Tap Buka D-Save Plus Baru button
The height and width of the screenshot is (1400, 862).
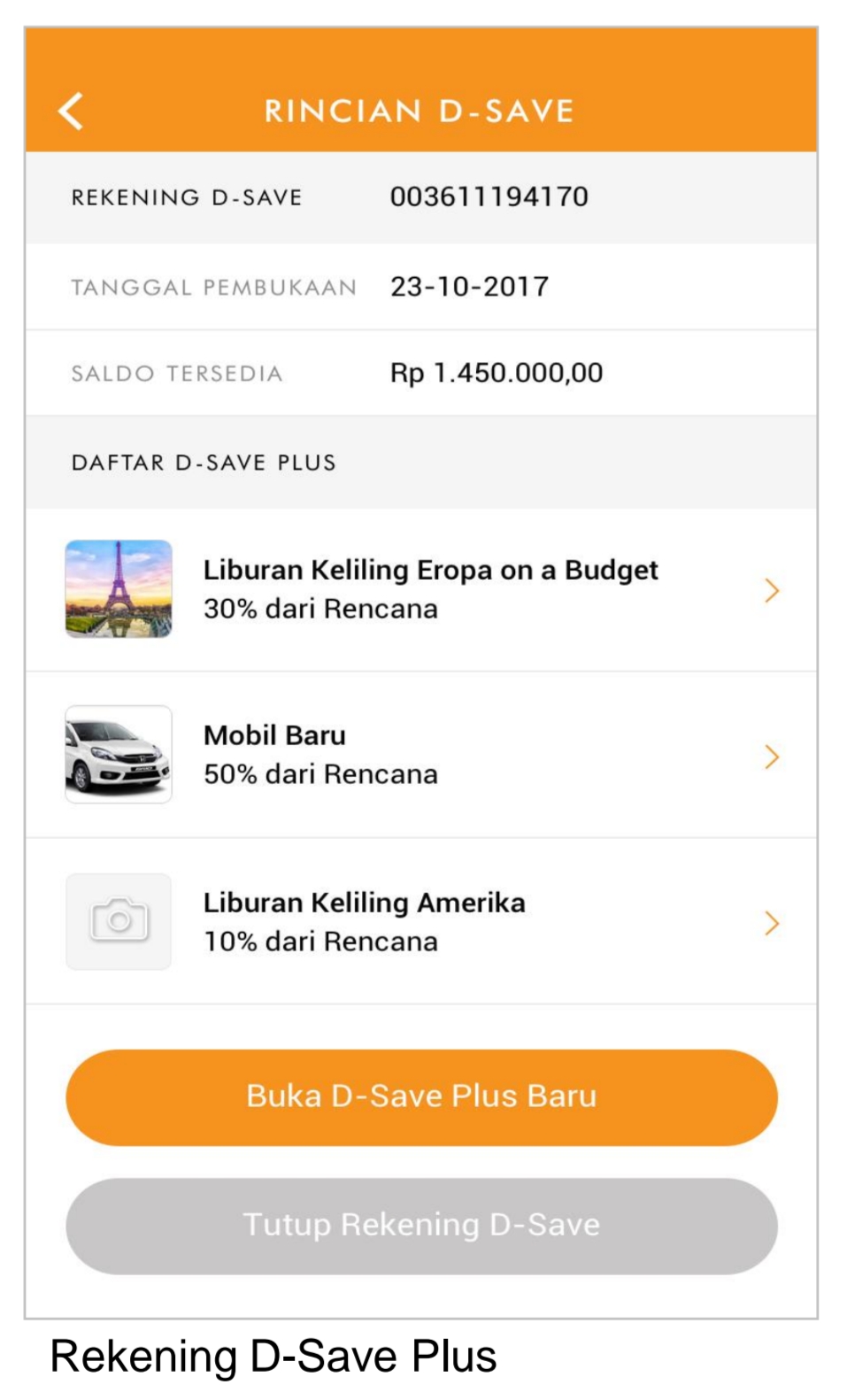click(x=421, y=1097)
